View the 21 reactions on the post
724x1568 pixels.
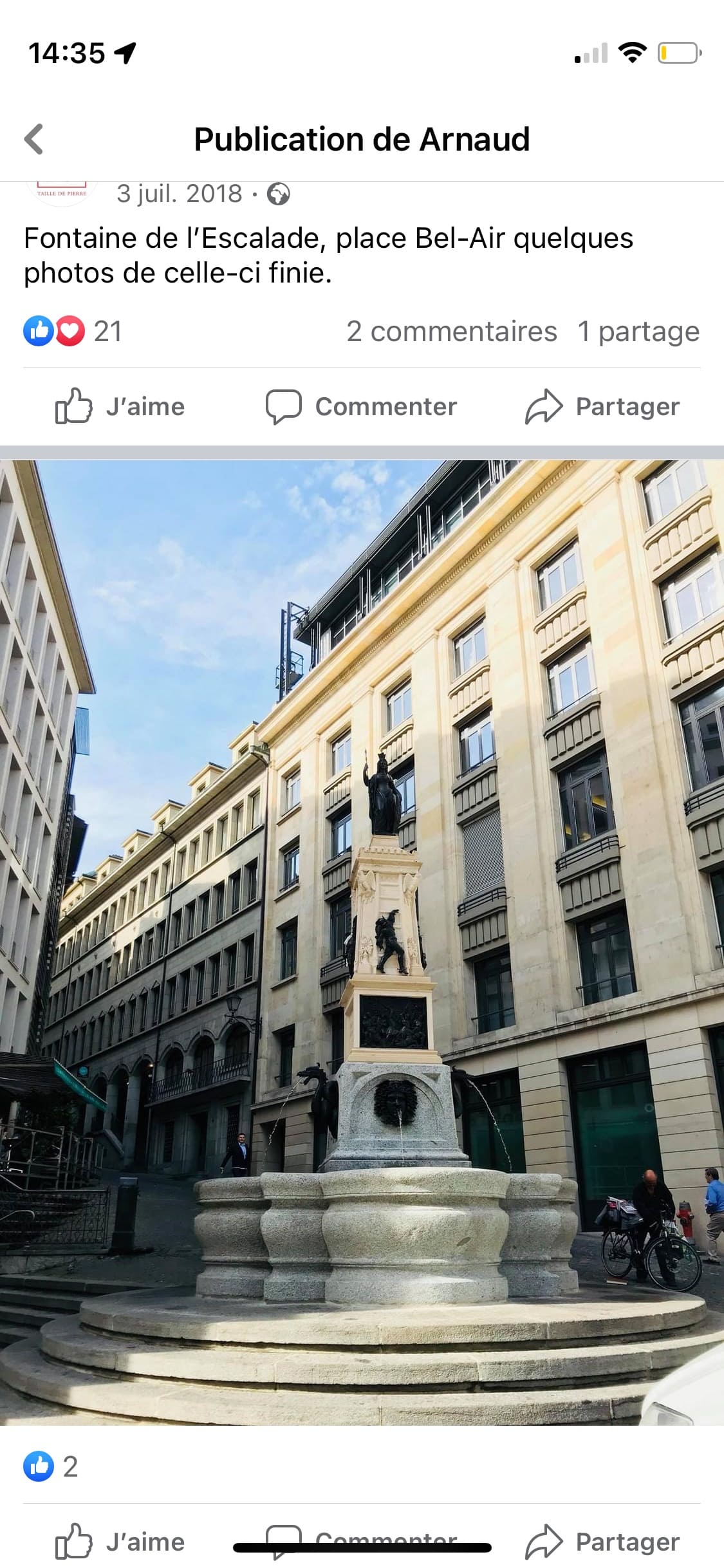click(72, 332)
